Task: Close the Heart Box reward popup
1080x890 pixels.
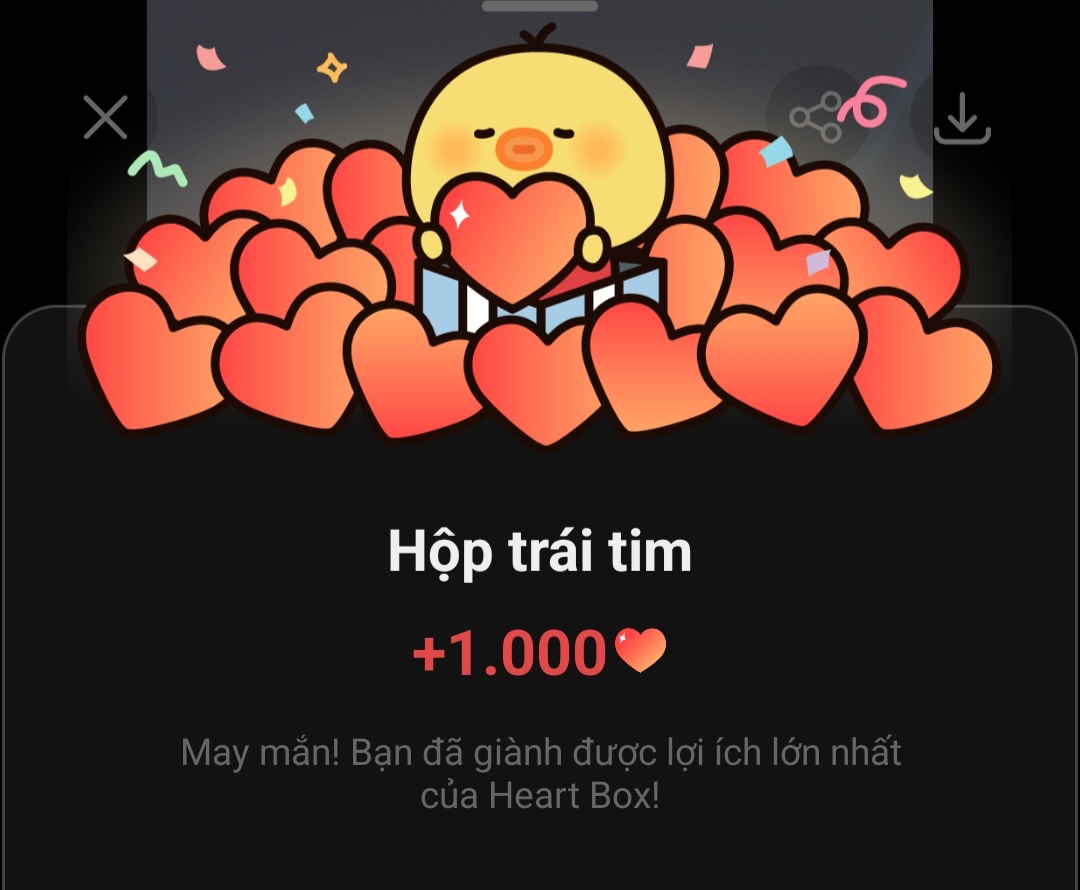Action: 105,118
